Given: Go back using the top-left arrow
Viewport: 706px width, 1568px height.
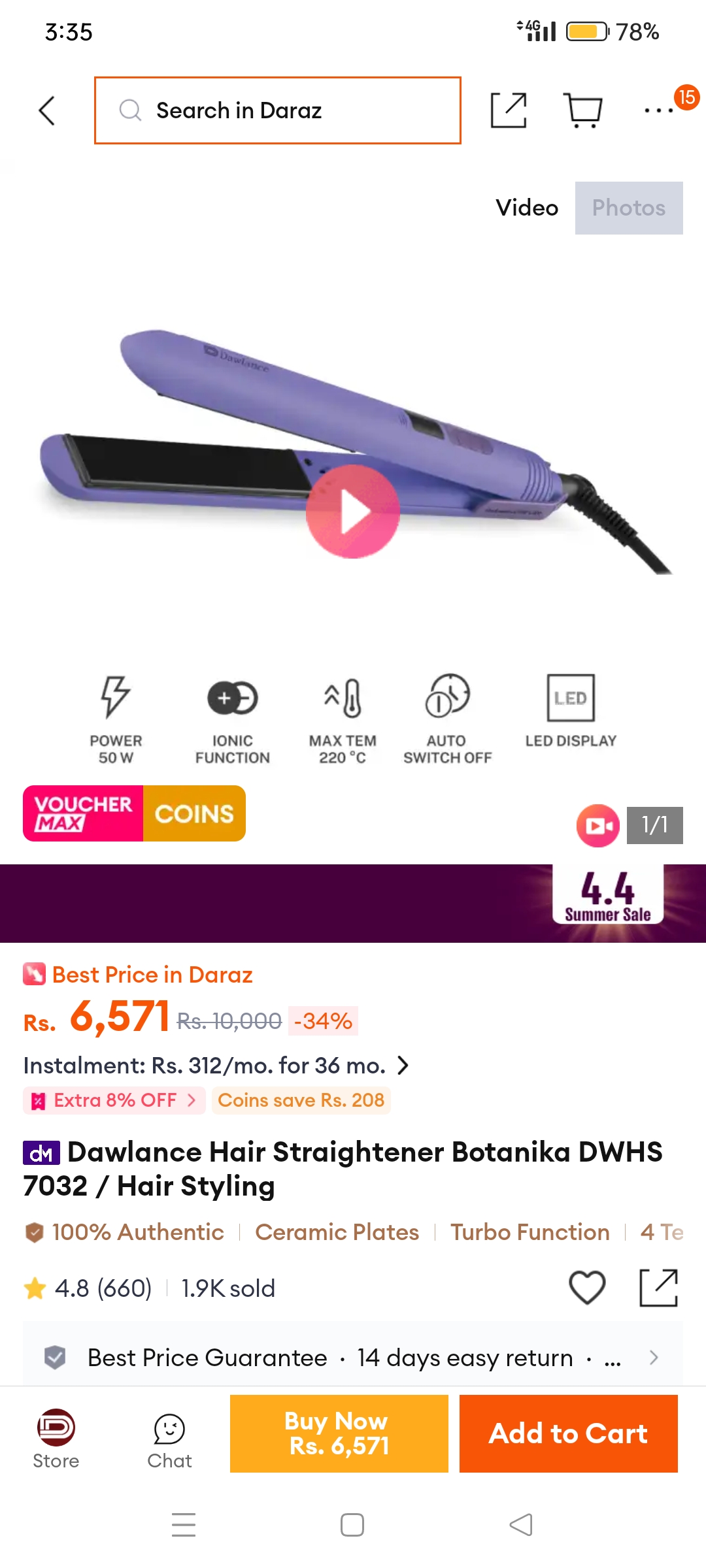Looking at the screenshot, I should pyautogui.click(x=47, y=110).
